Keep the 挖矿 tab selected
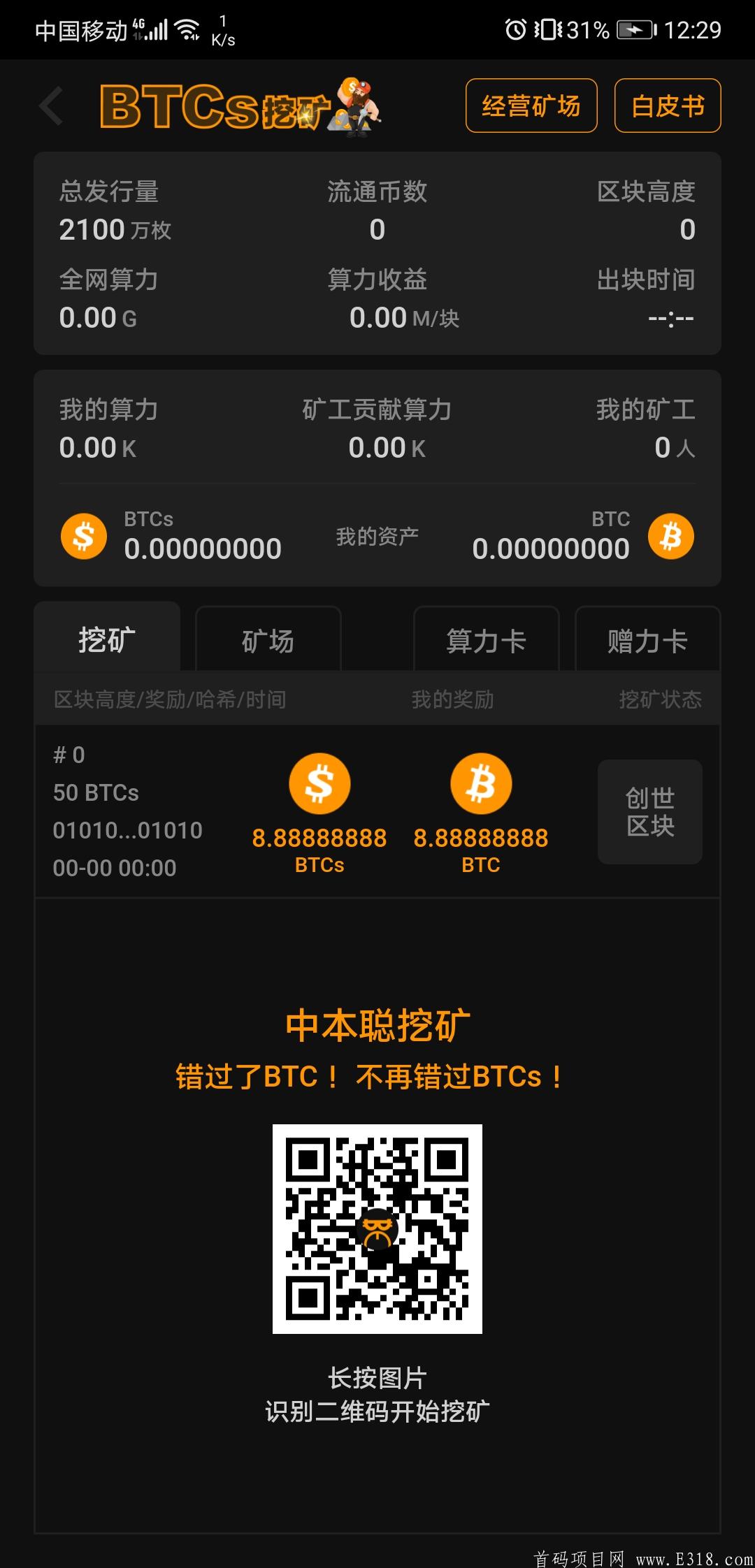 (x=108, y=639)
